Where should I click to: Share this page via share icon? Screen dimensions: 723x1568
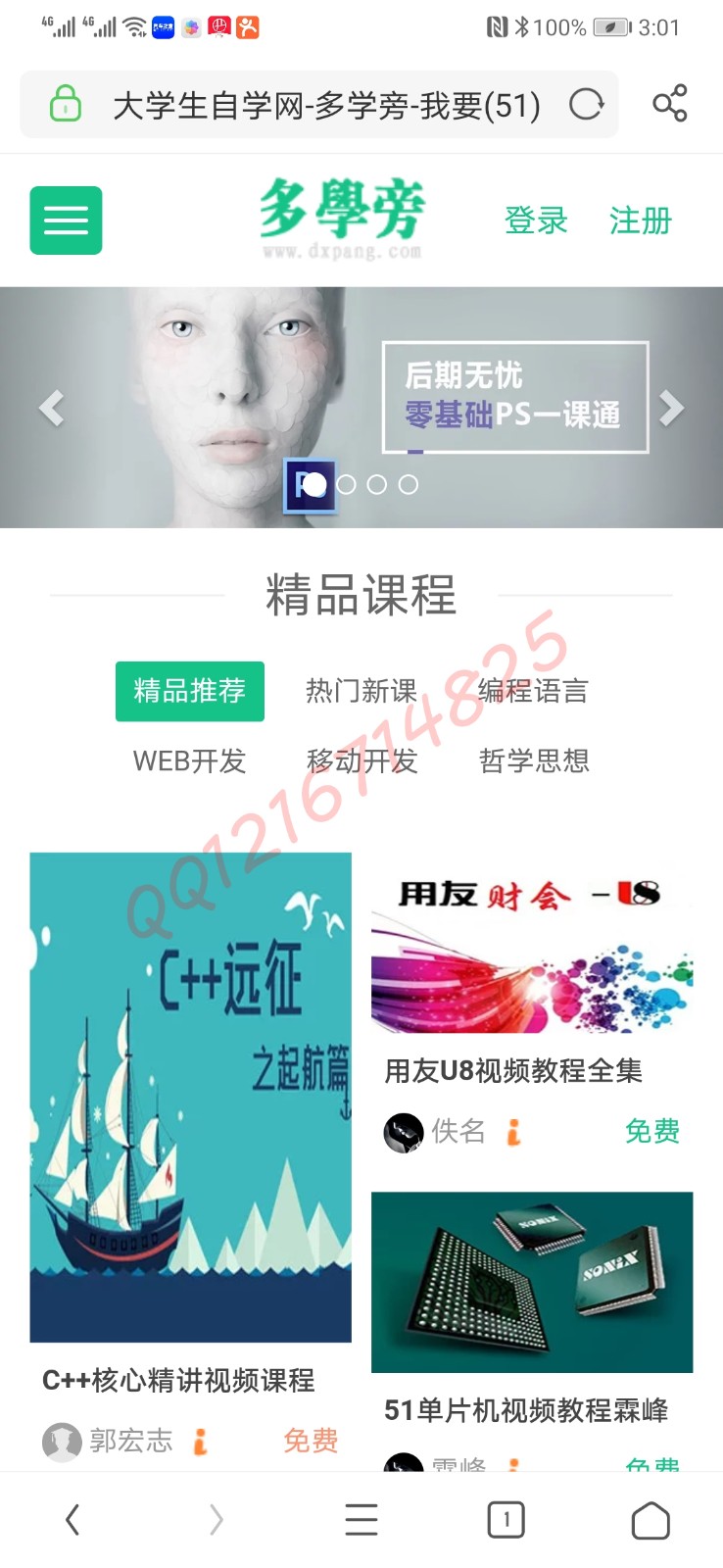(x=670, y=104)
